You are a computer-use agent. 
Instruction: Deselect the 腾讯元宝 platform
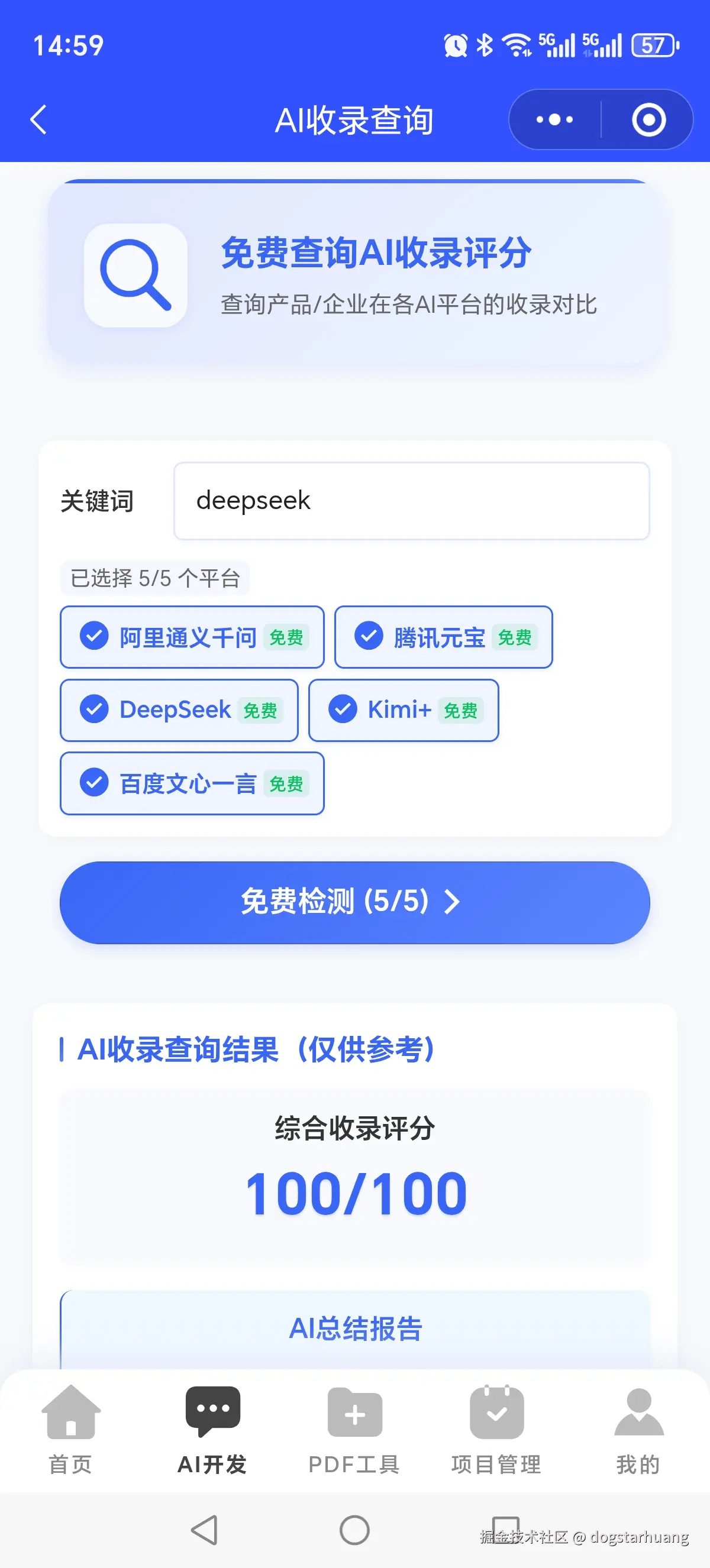click(x=369, y=636)
